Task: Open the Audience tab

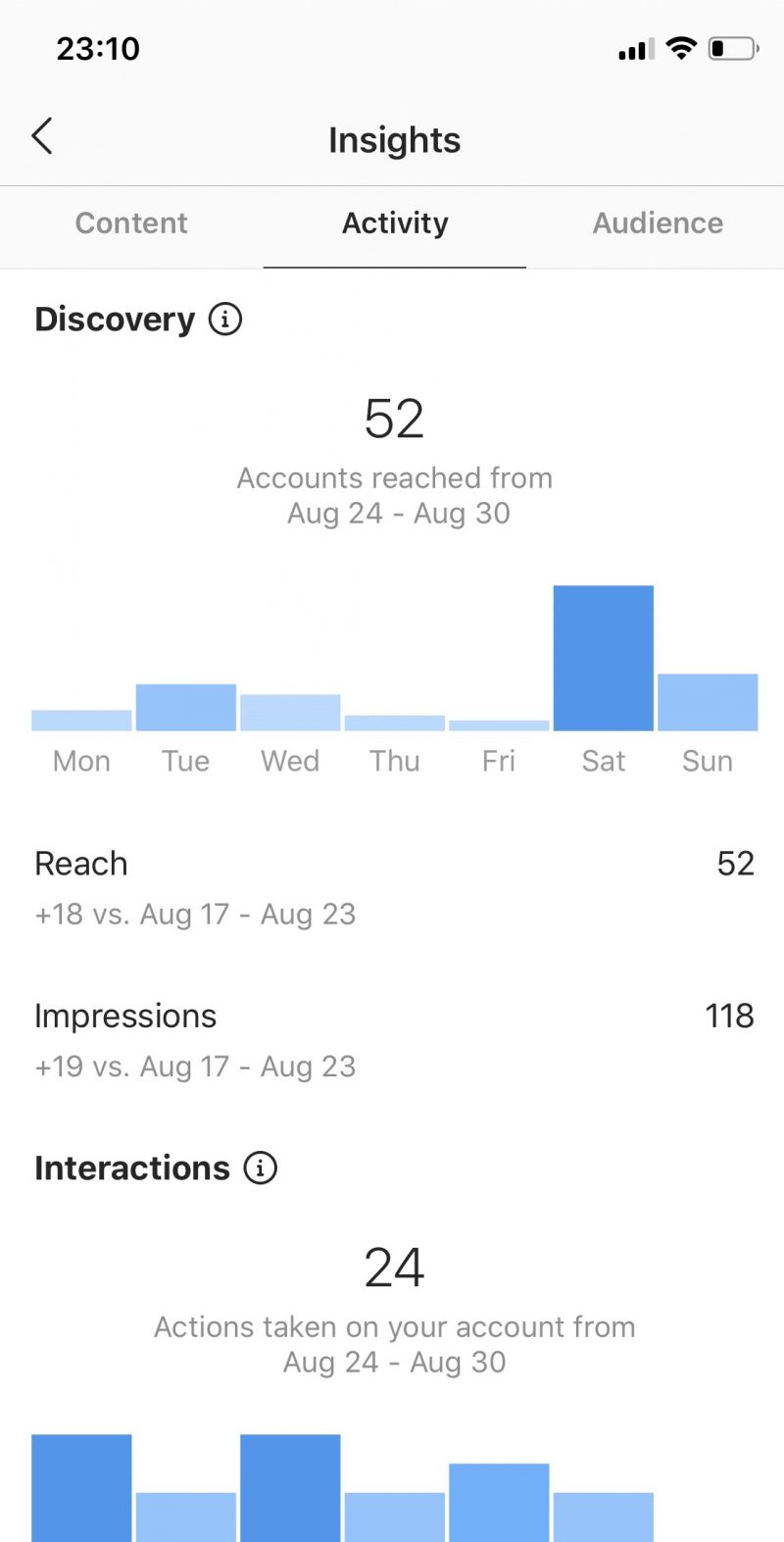Action: [658, 224]
